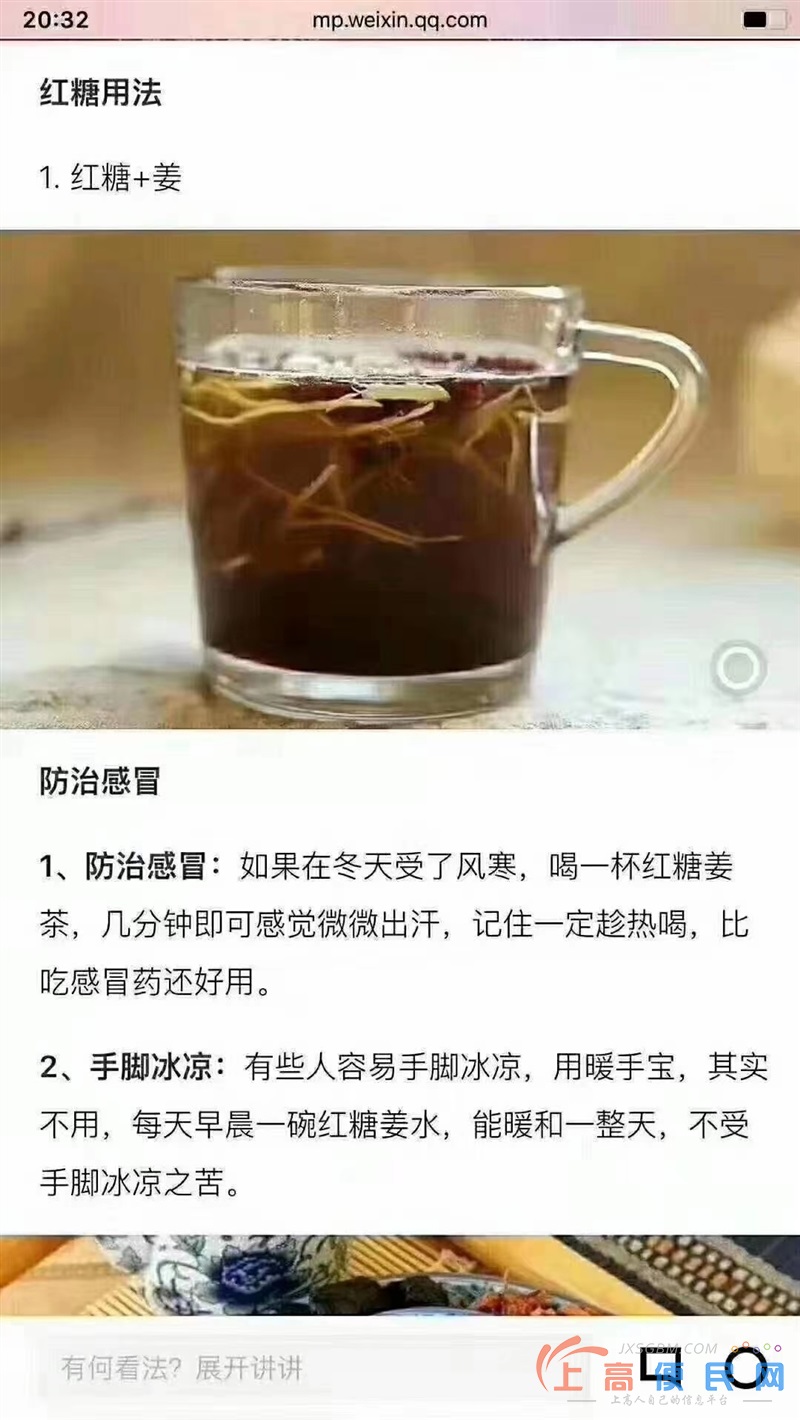Open the ginger brown sugar tea photo
The height and width of the screenshot is (1420, 800).
pyautogui.click(x=400, y=480)
